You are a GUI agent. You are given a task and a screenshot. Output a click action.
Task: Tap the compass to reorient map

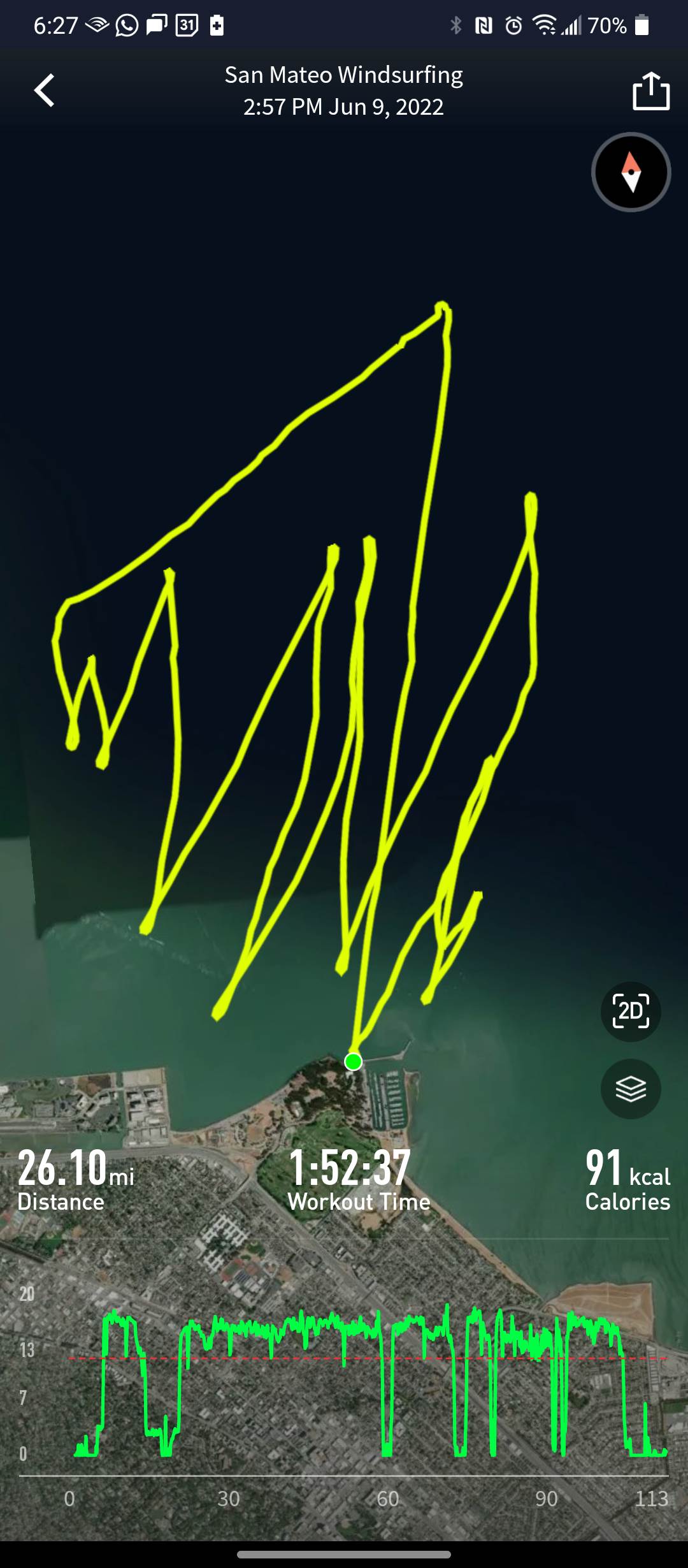(631, 172)
